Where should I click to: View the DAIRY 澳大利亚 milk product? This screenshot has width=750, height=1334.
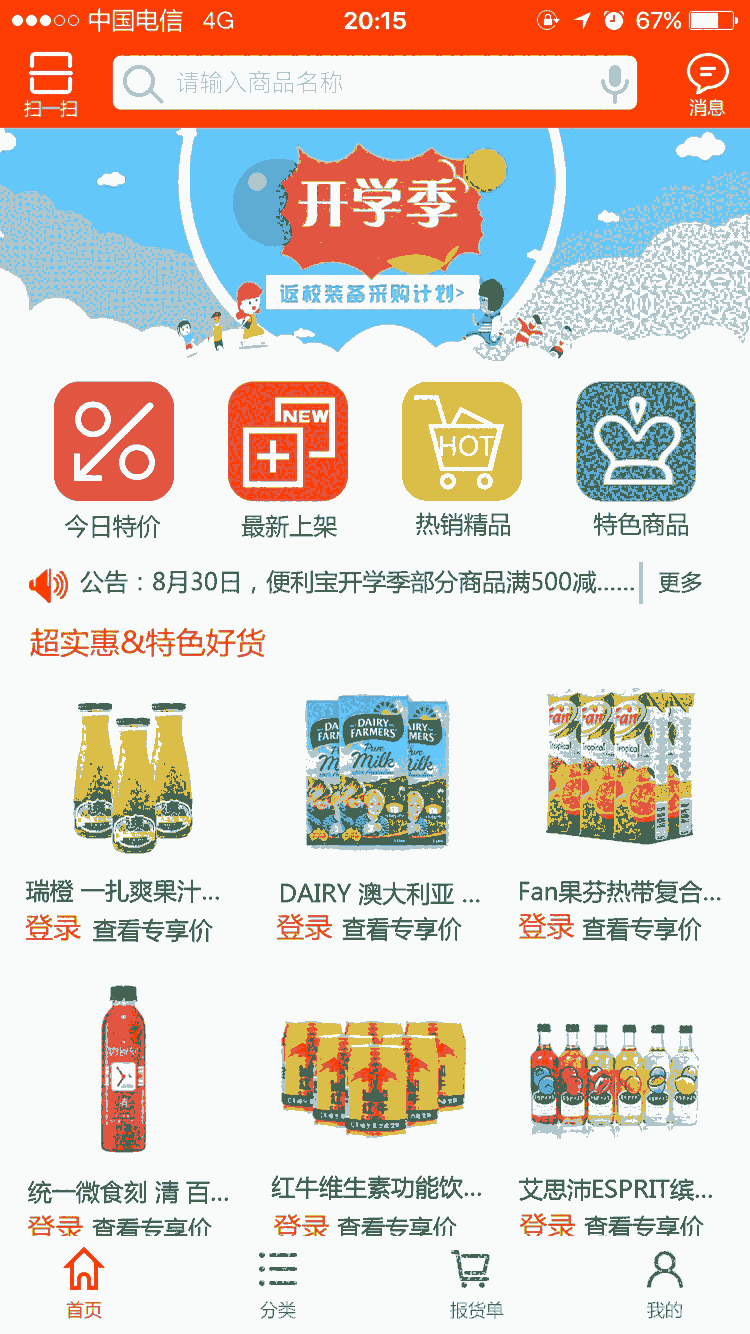[x=376, y=775]
